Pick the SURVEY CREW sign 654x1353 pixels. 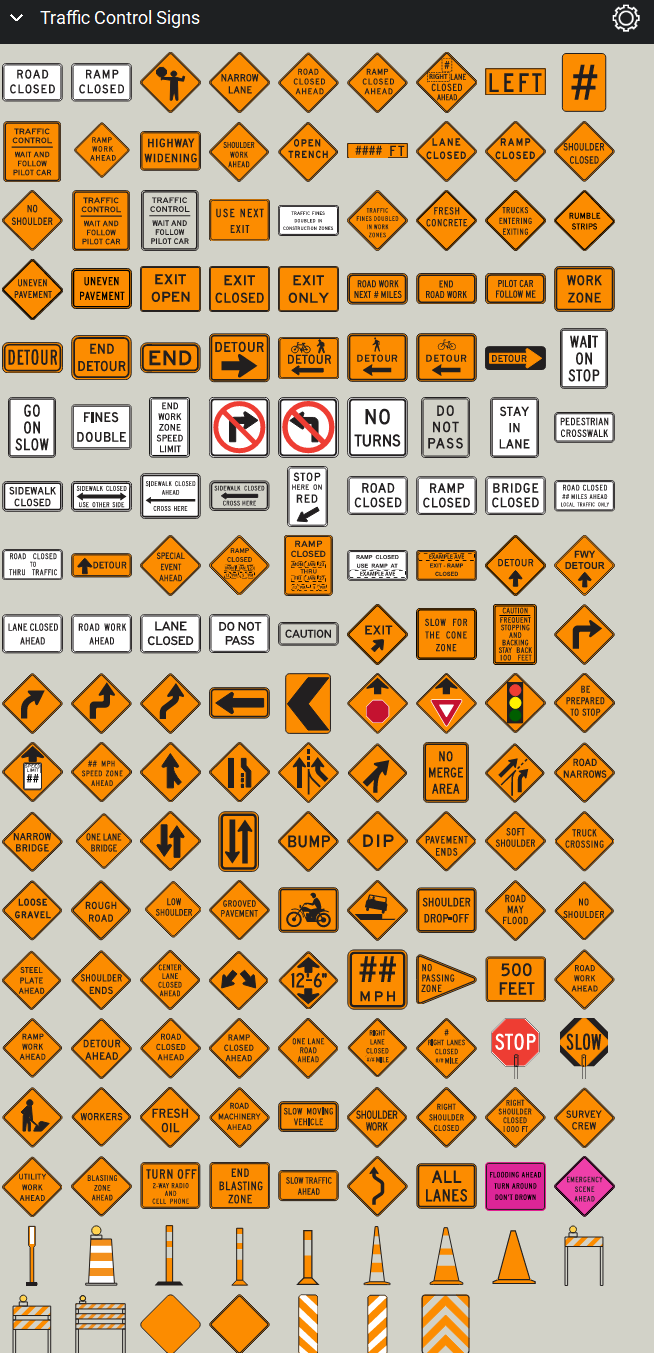584,1117
